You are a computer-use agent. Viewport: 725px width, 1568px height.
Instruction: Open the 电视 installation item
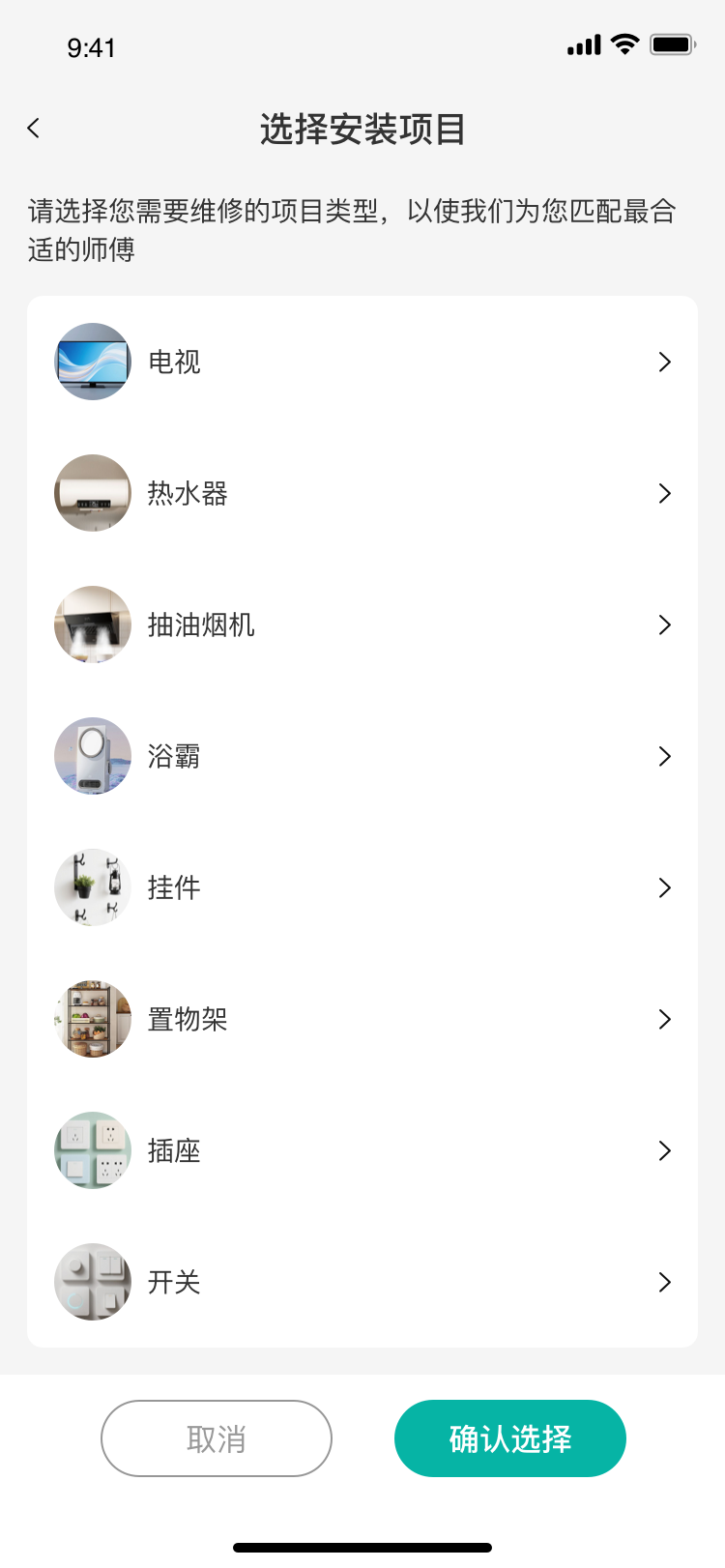(362, 362)
